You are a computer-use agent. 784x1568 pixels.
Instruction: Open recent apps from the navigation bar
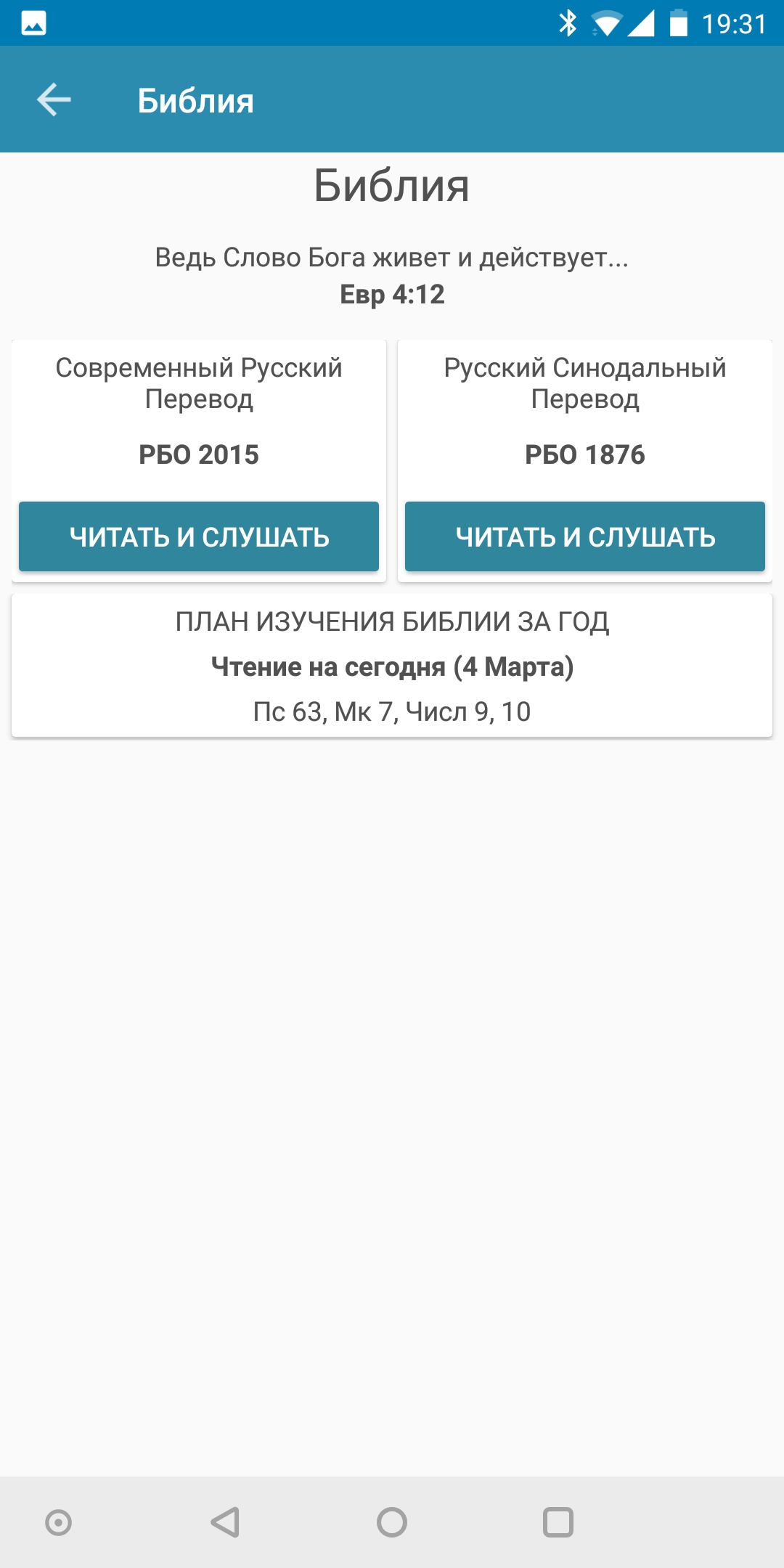558,1522
